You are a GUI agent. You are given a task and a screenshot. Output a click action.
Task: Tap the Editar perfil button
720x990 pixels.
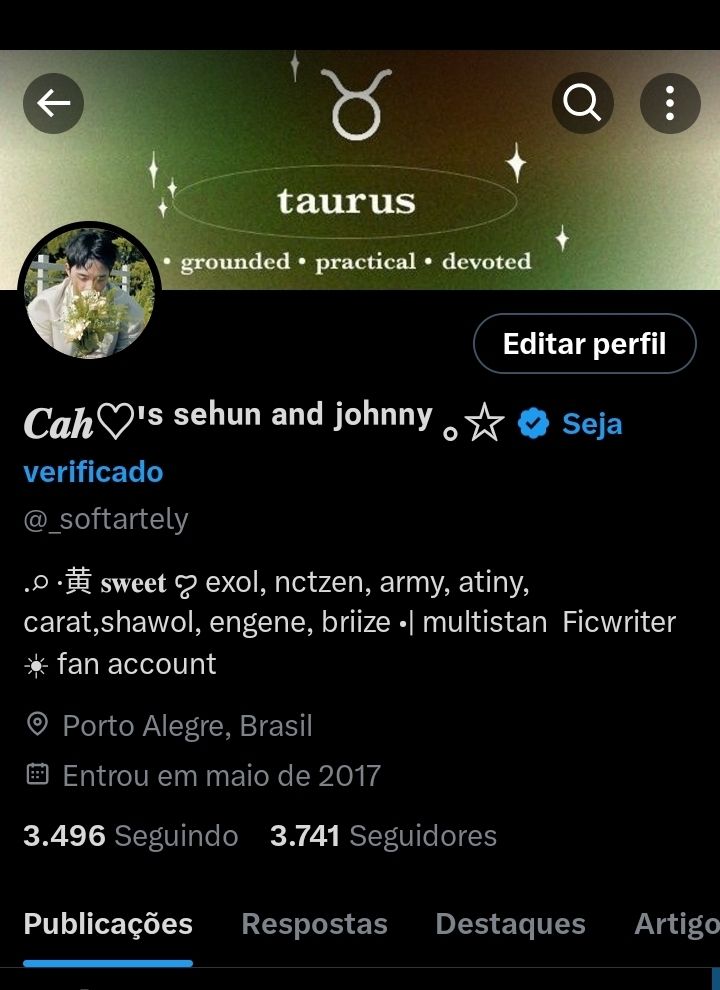coord(584,344)
